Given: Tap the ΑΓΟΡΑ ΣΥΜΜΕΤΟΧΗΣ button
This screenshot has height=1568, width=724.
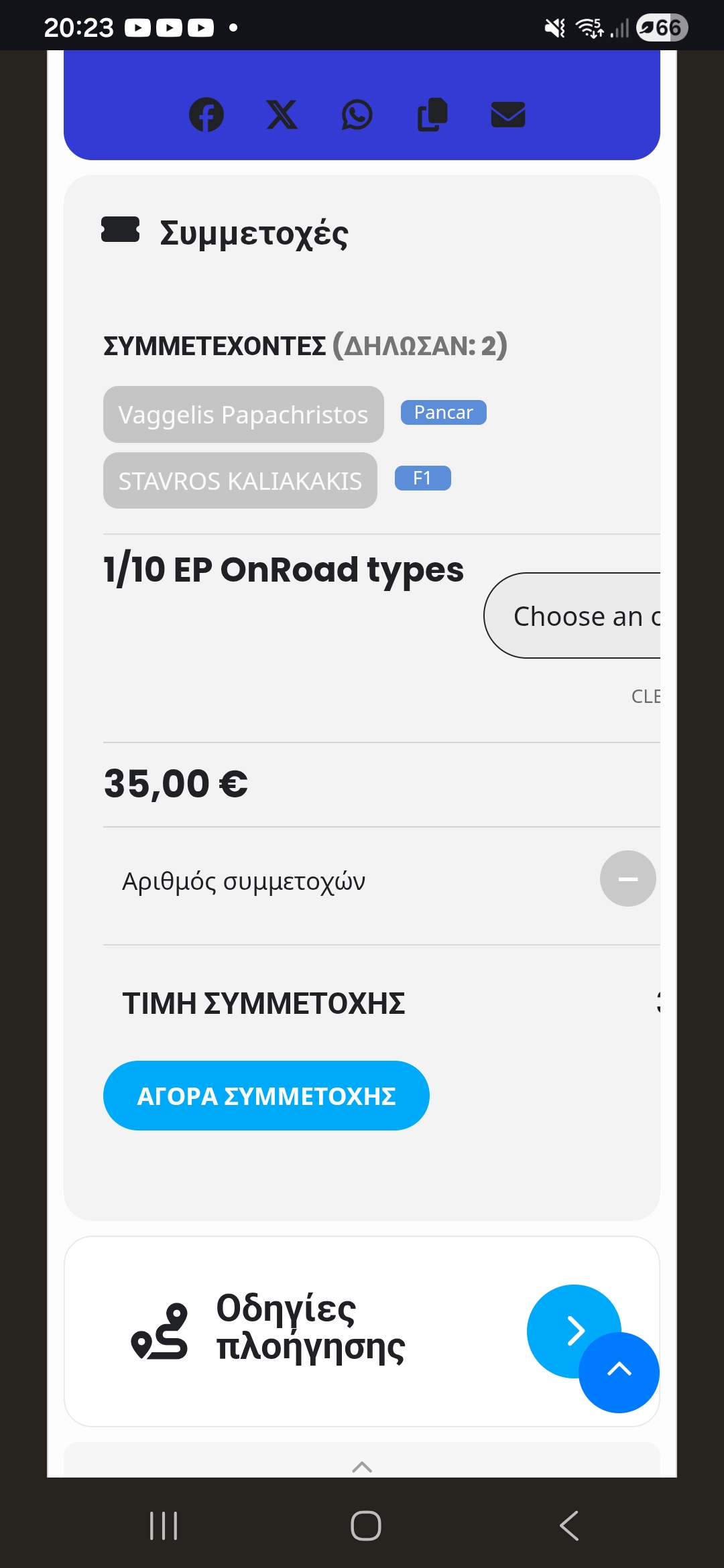Looking at the screenshot, I should [x=266, y=1096].
